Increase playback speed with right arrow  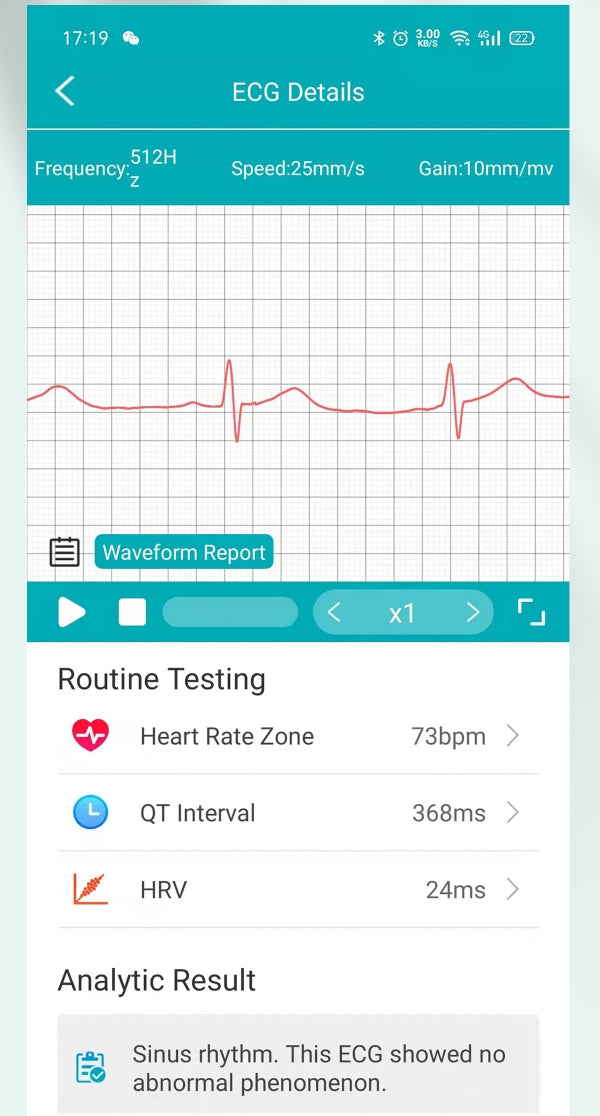pyautogui.click(x=473, y=612)
